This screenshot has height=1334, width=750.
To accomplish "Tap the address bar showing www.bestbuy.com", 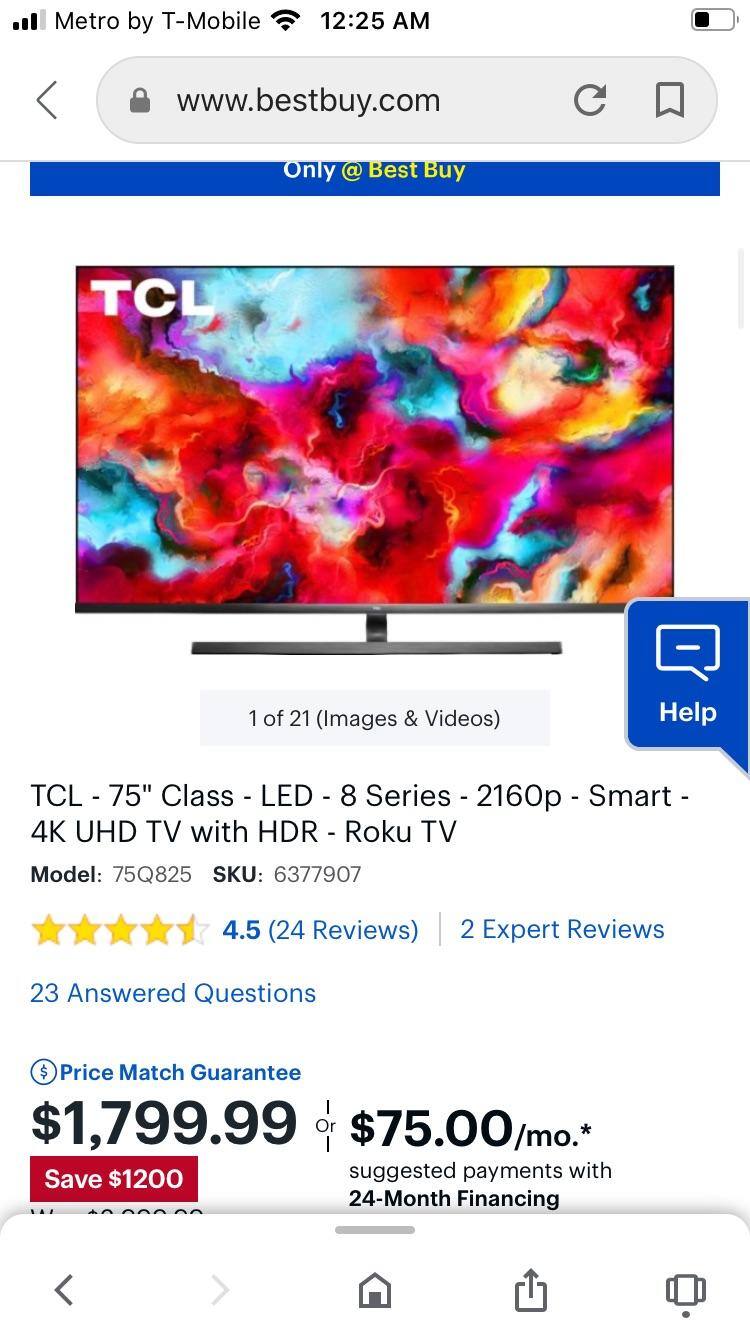I will click(308, 99).
